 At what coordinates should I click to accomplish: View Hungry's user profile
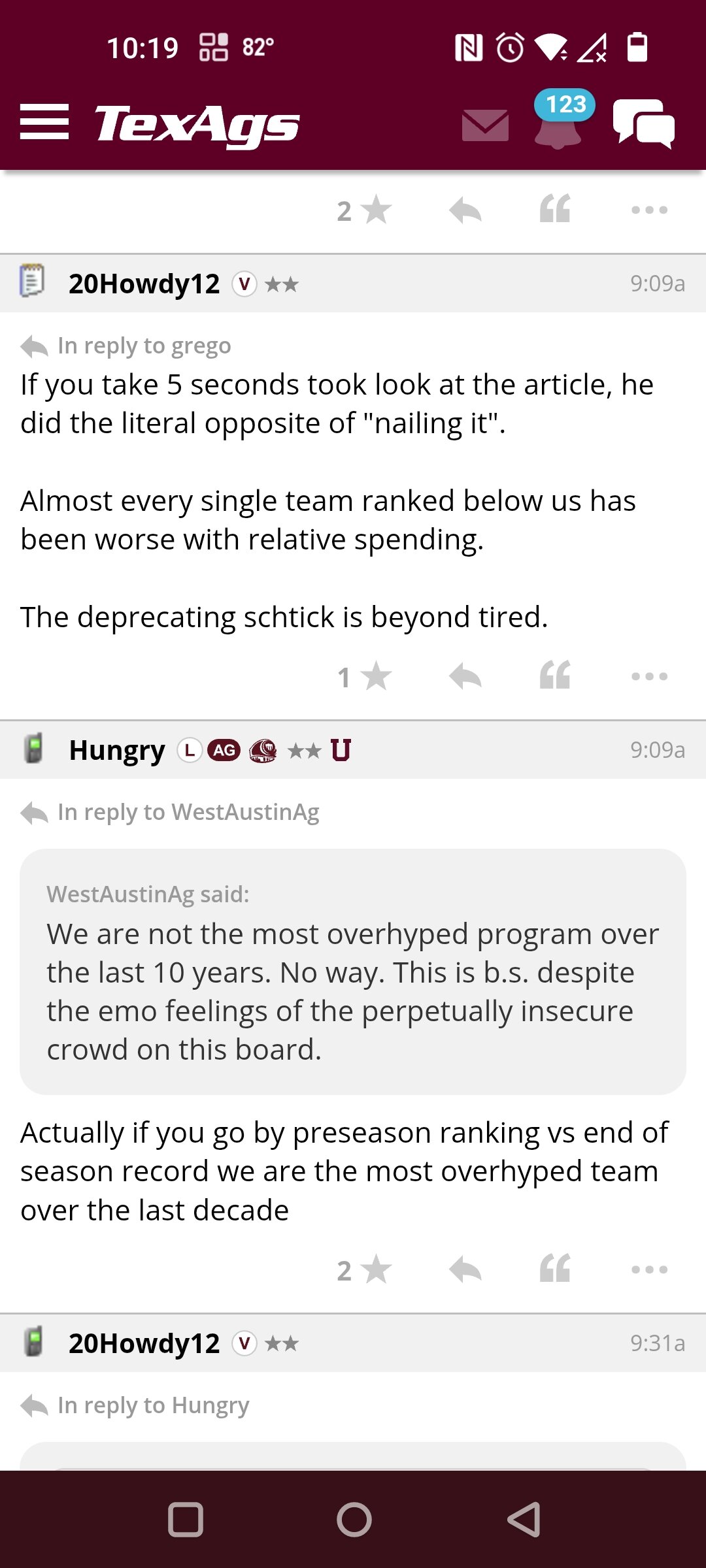click(x=117, y=750)
